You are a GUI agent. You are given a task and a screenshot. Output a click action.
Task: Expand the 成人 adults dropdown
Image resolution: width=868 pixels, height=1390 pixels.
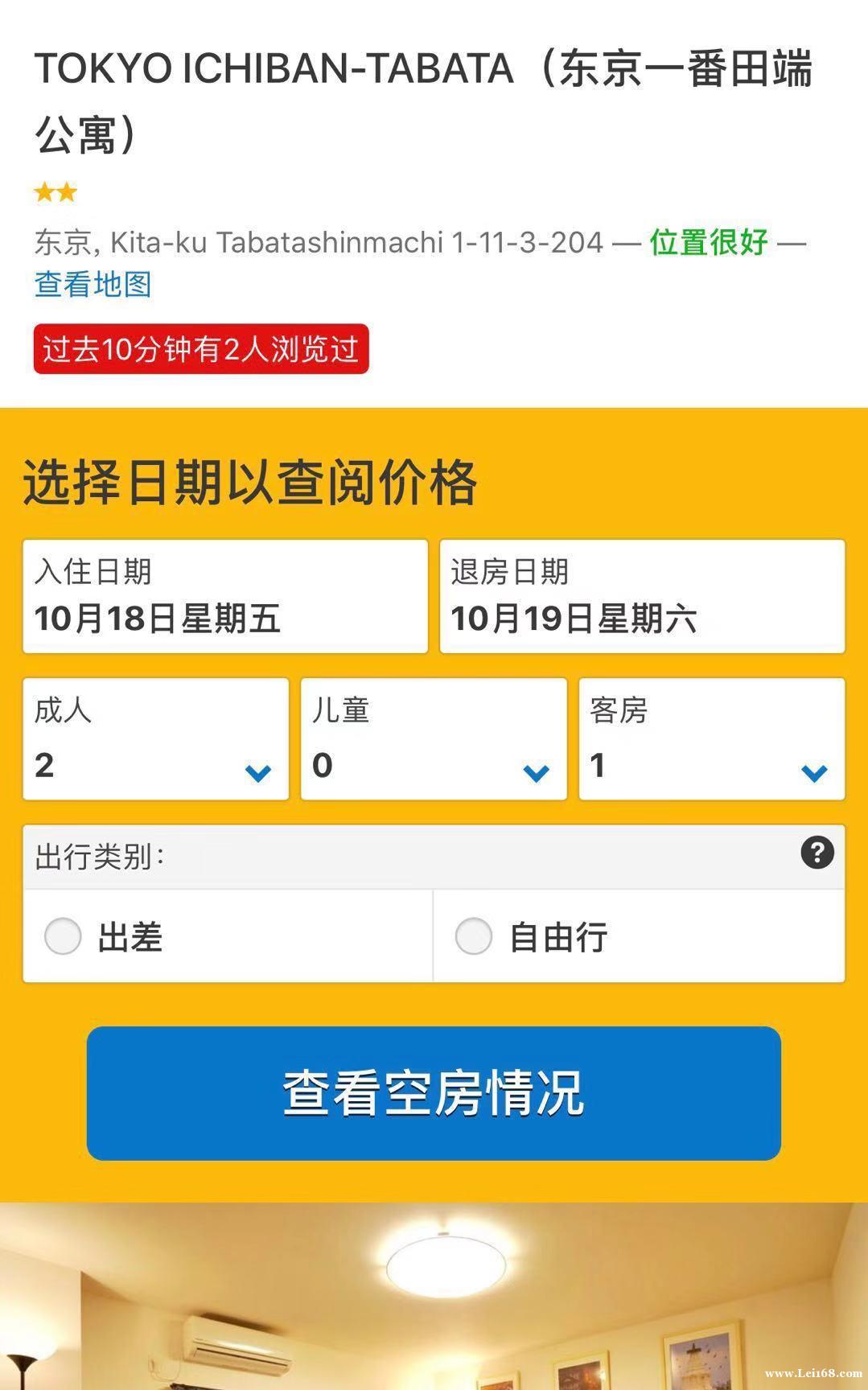156,739
